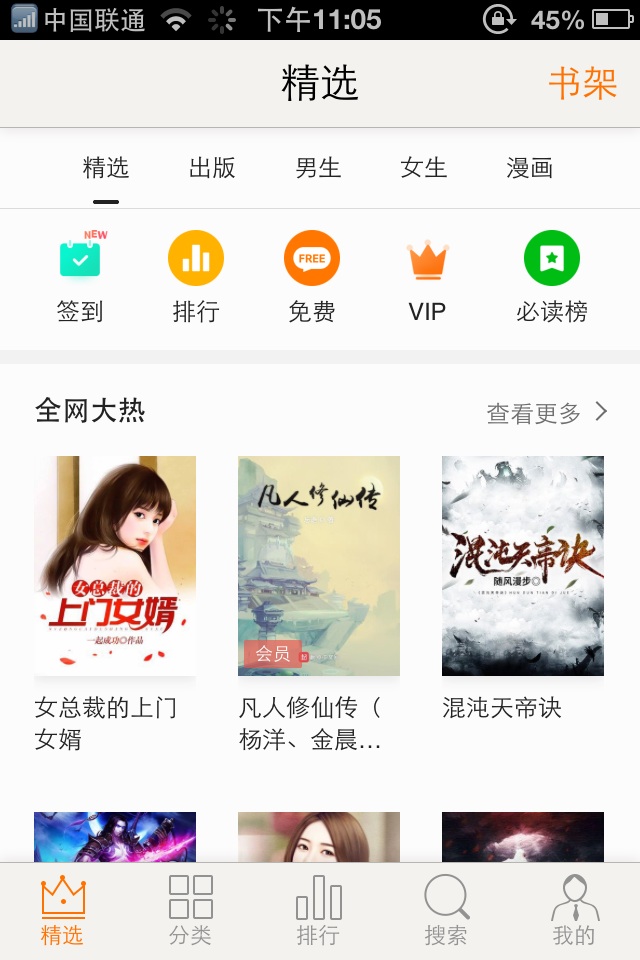Open the 书架 bookshelf
Viewport: 640px width, 960px height.
pyautogui.click(x=582, y=84)
